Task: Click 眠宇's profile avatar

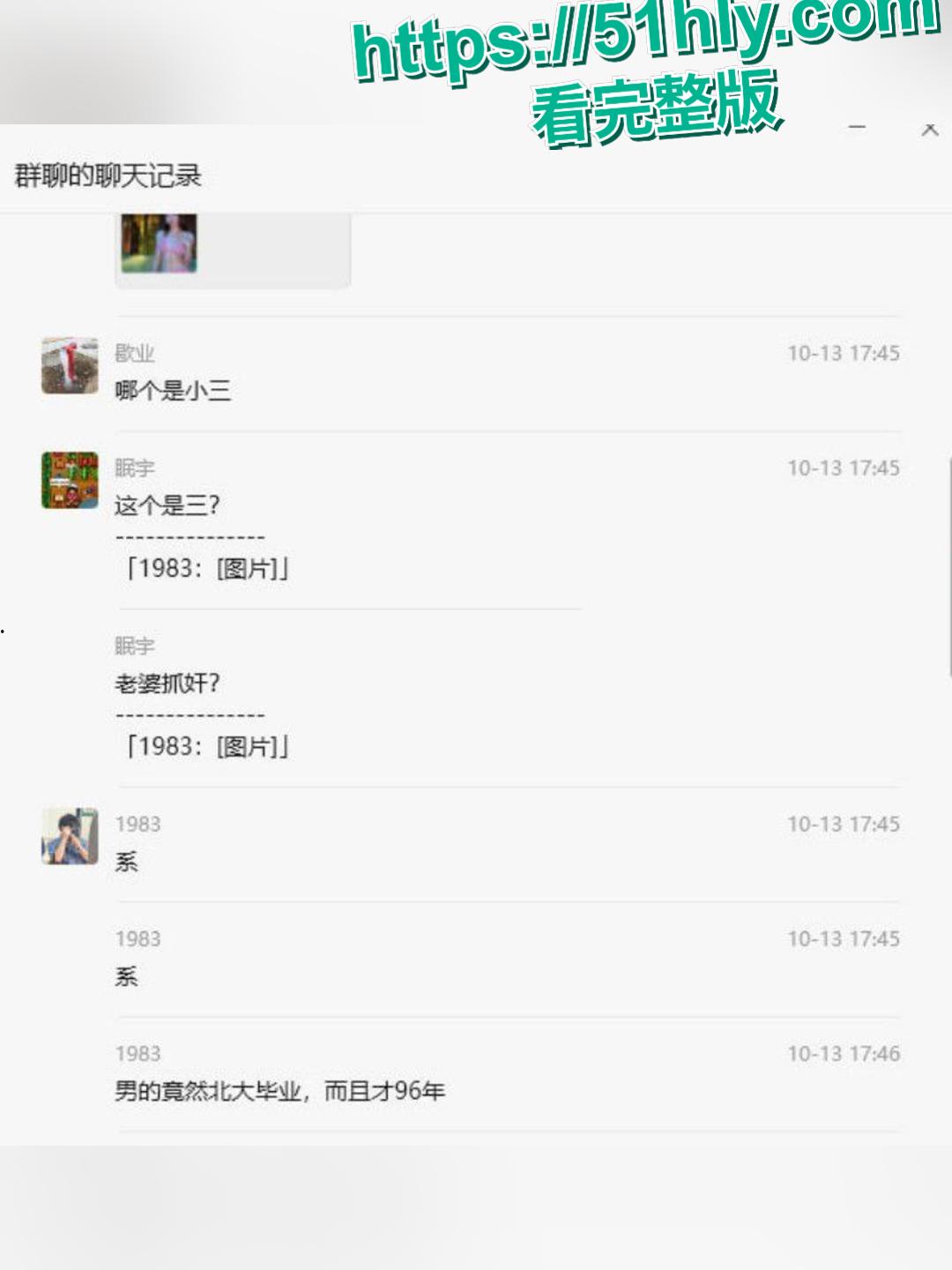Action: (68, 481)
